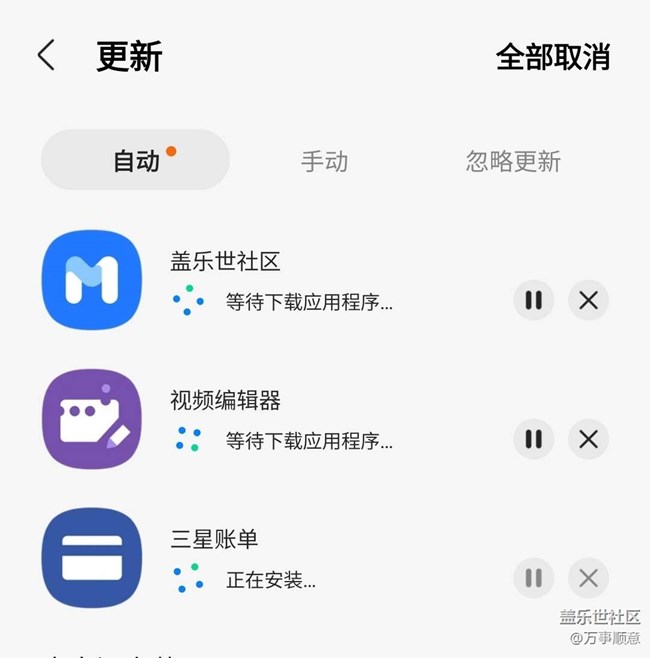
Task: Cancel the 盖乐世社区 update
Action: tap(588, 300)
